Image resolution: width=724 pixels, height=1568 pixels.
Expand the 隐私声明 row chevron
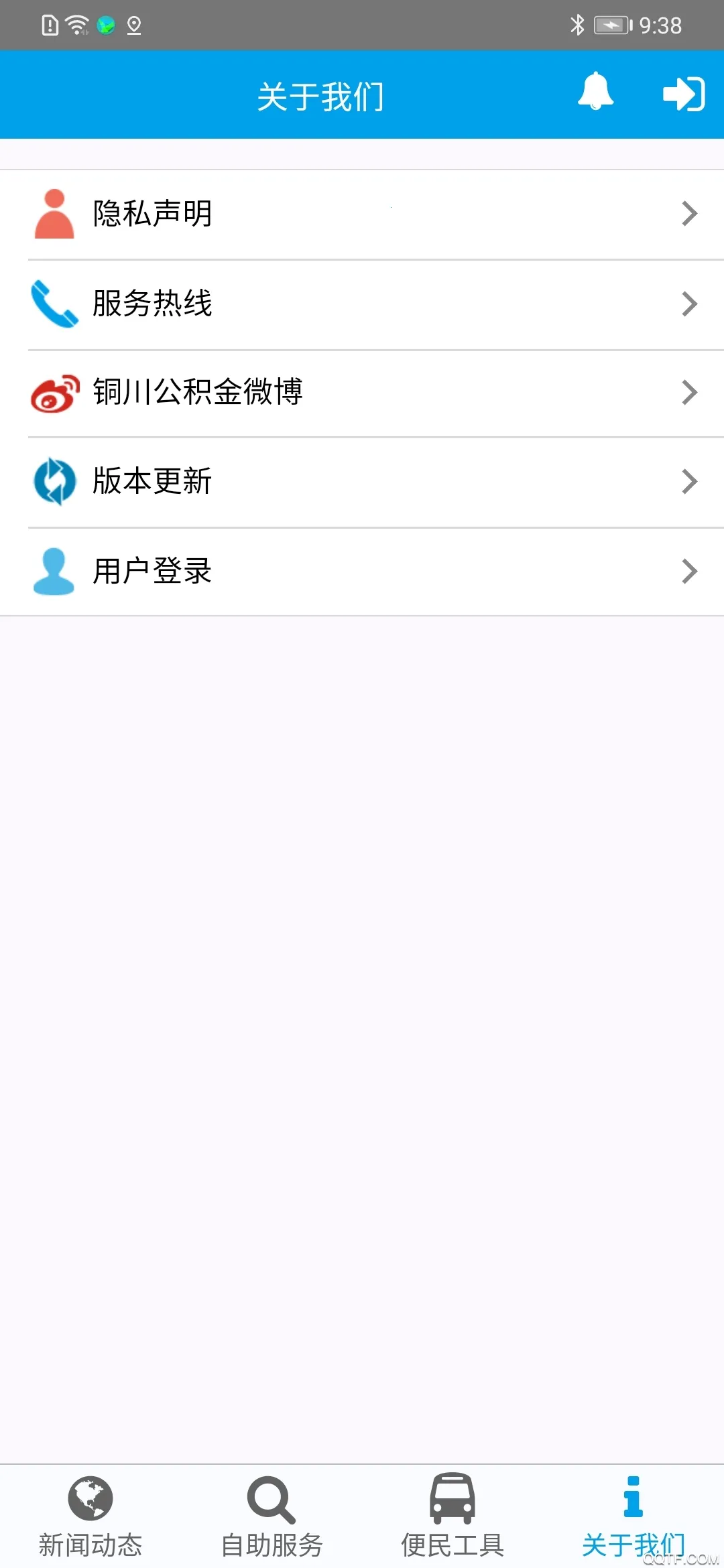[x=689, y=213]
